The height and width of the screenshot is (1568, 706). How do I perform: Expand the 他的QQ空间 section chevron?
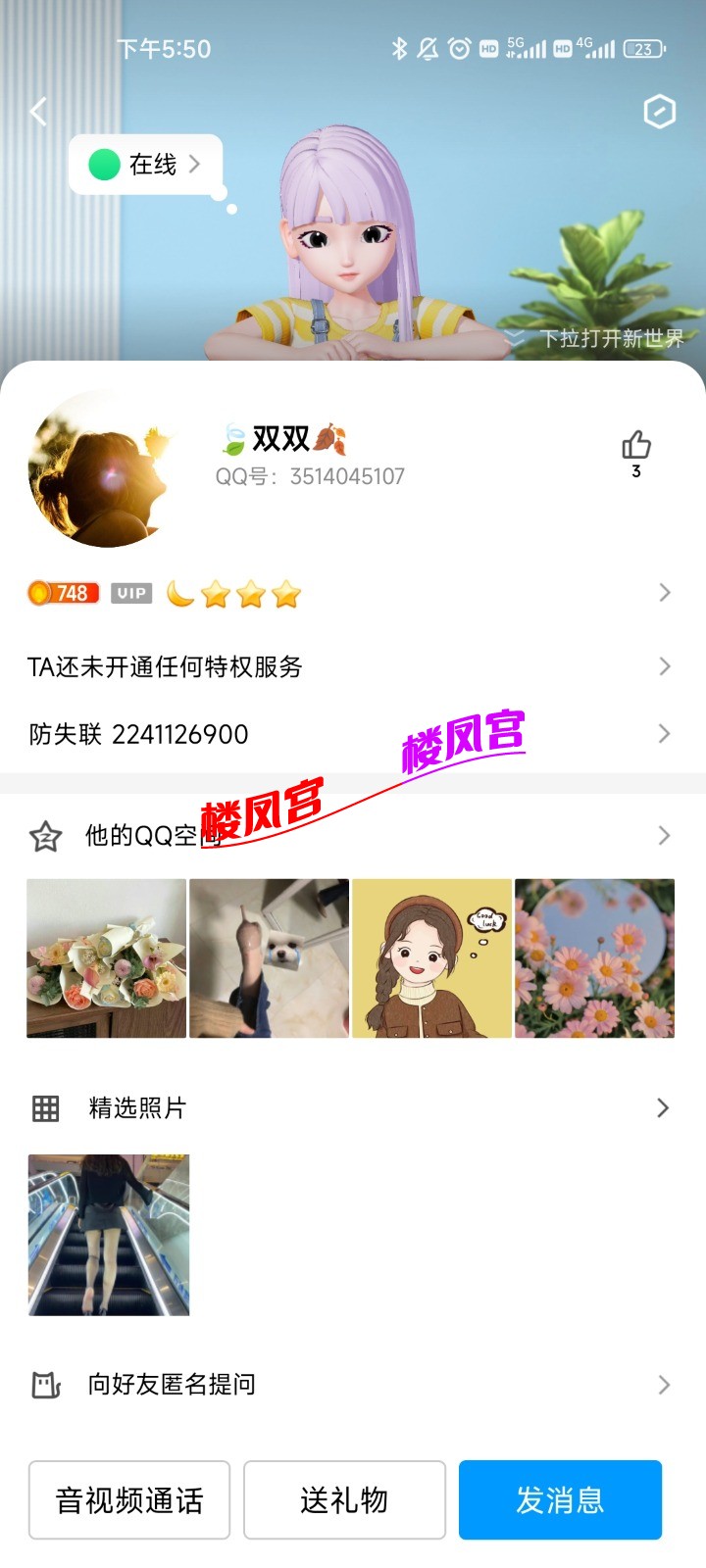(x=665, y=836)
